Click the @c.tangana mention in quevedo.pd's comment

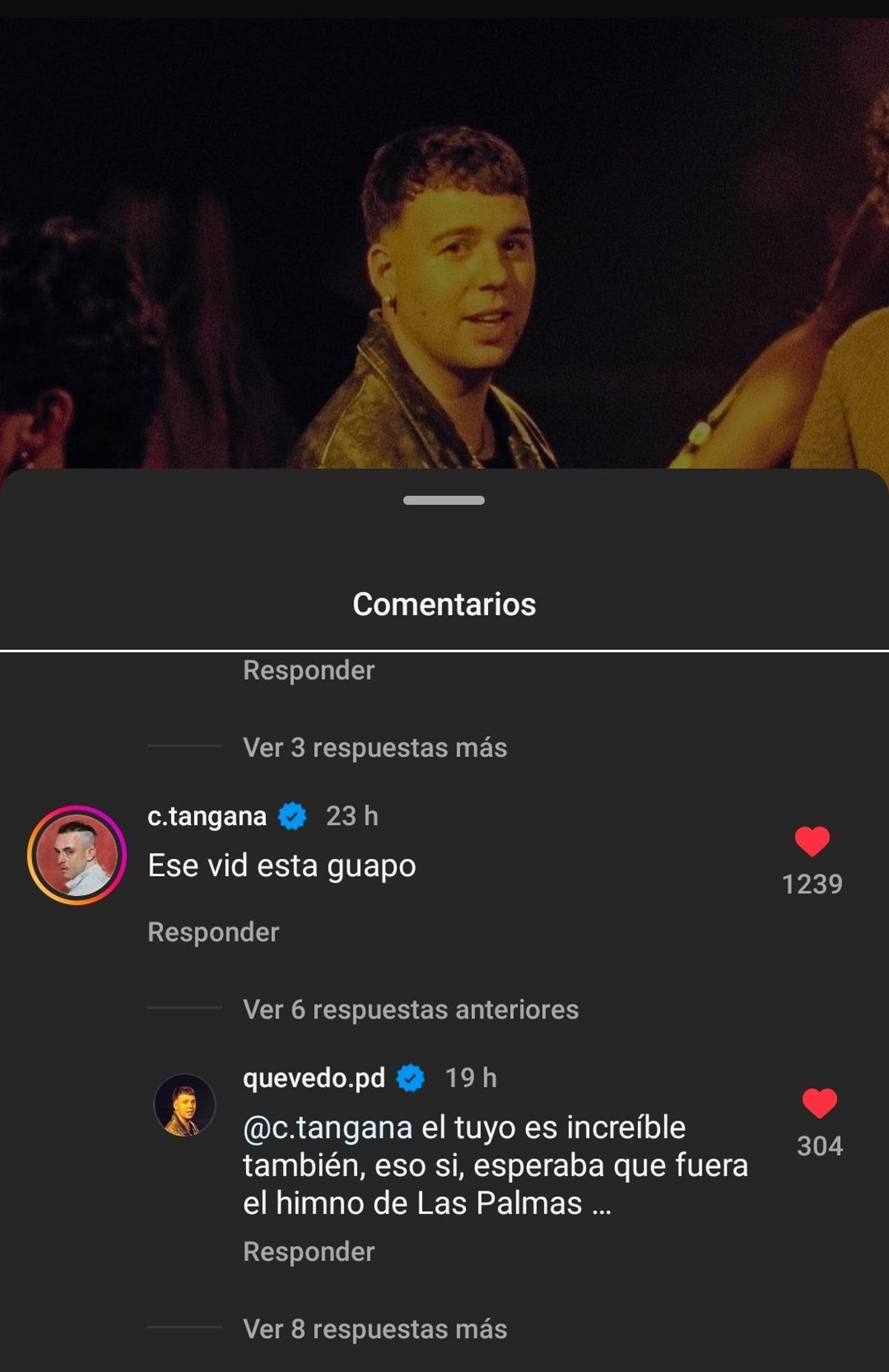pyautogui.click(x=327, y=1126)
